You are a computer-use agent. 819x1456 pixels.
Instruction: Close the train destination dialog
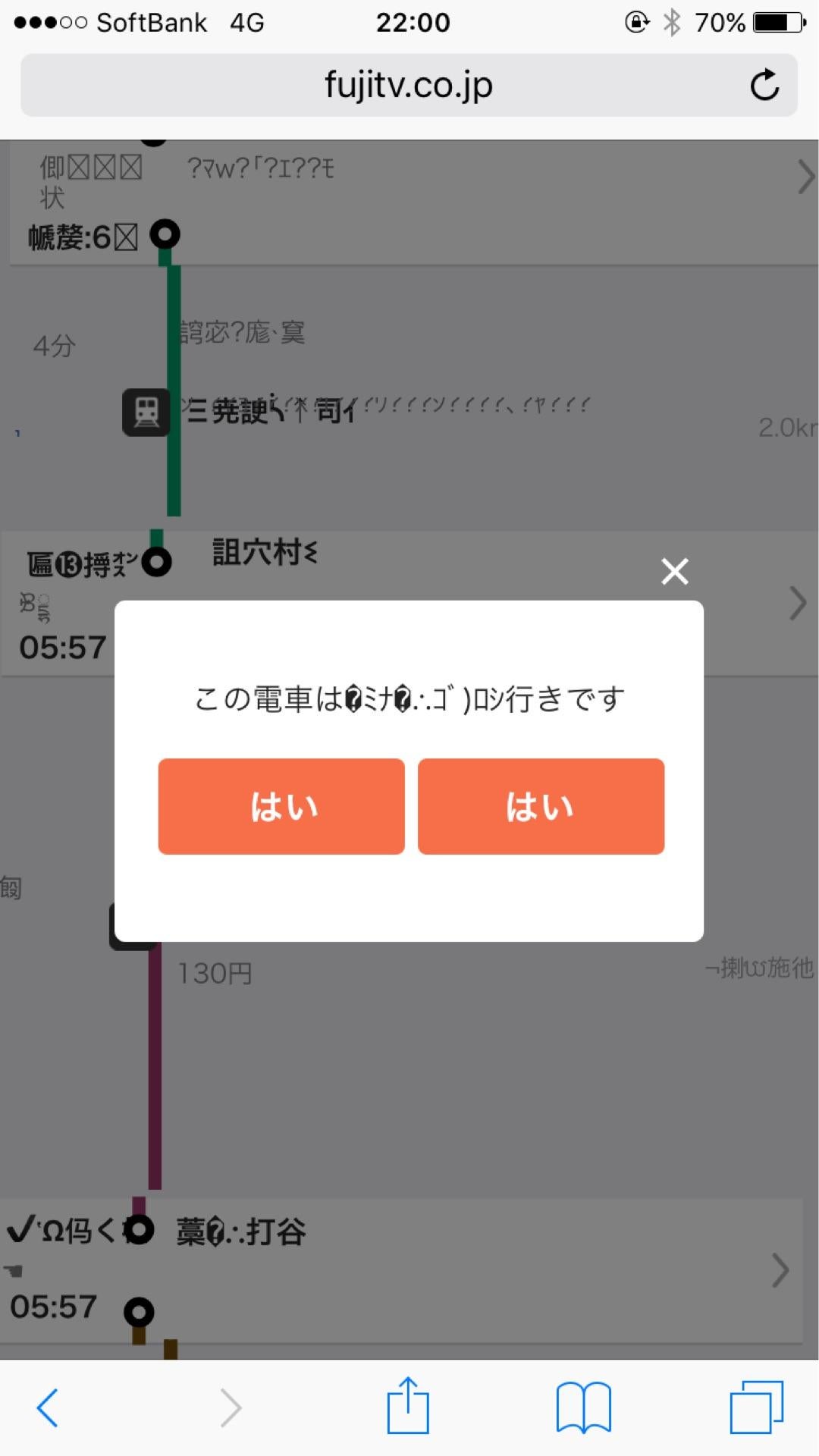click(673, 572)
